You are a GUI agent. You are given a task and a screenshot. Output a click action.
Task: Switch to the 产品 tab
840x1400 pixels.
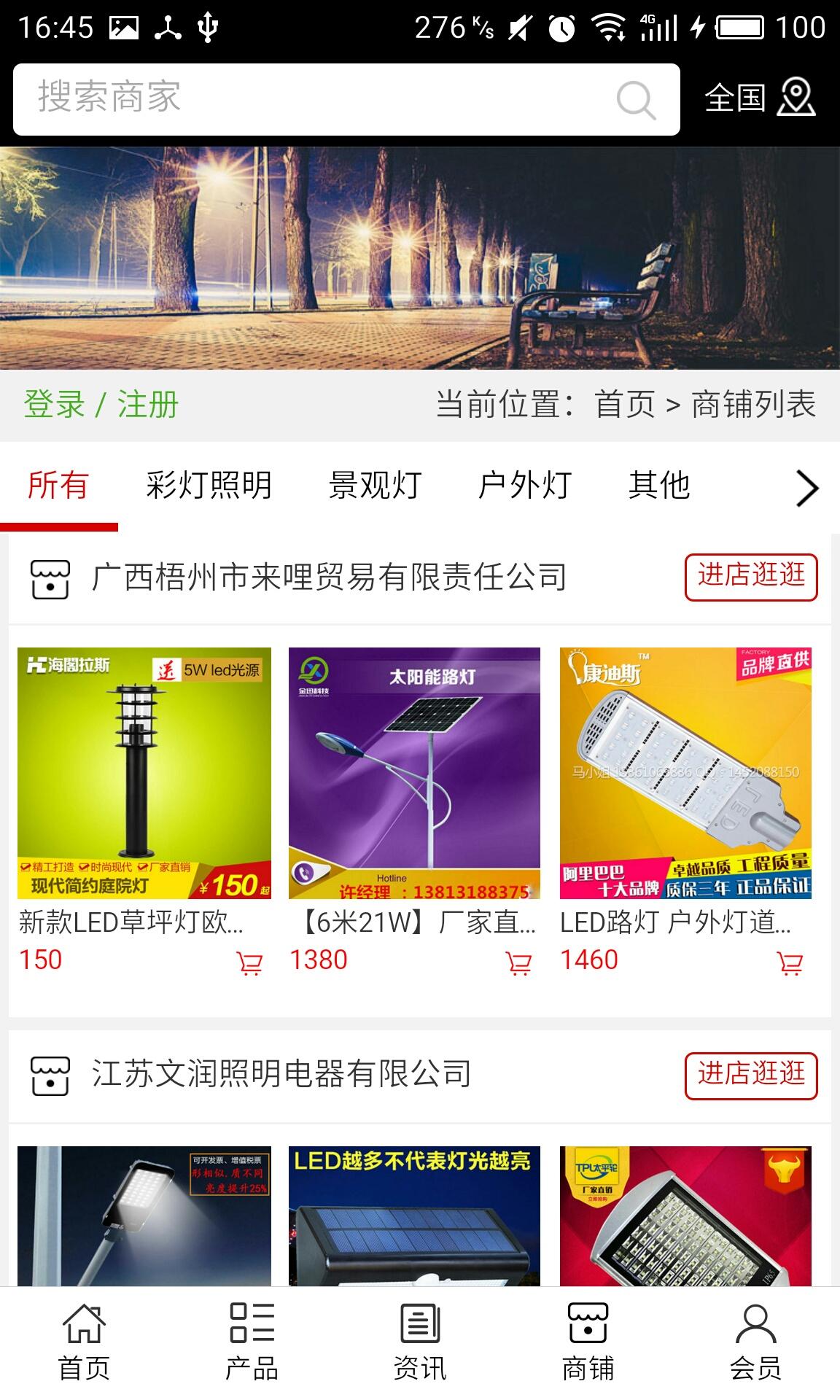point(252,1342)
